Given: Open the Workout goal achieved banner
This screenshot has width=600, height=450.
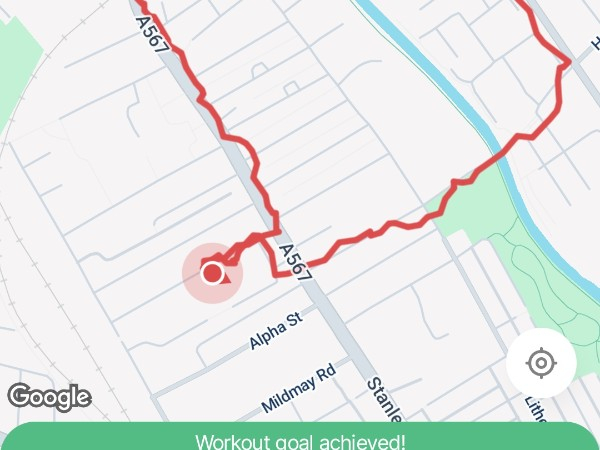Looking at the screenshot, I should 300,438.
